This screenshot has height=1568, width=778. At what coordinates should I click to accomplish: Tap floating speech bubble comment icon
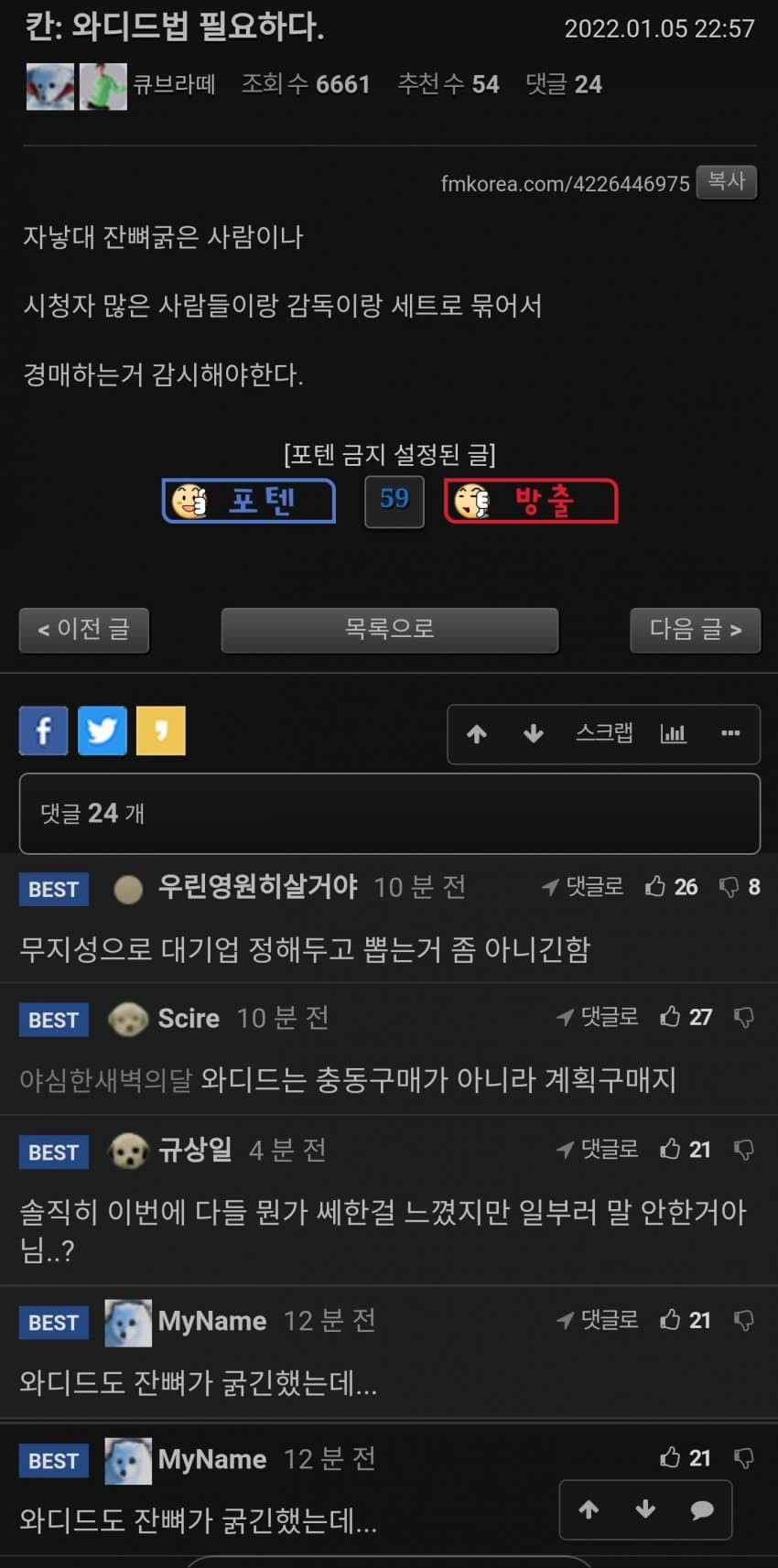tap(701, 1509)
